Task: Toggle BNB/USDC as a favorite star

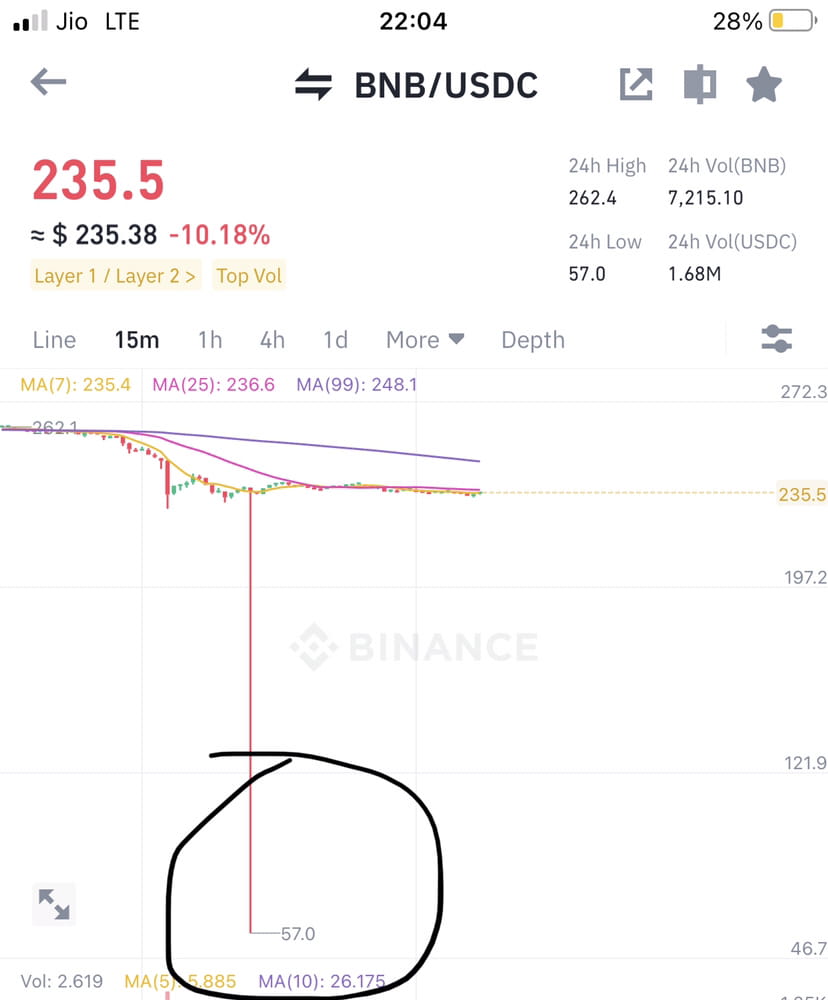Action: (763, 84)
